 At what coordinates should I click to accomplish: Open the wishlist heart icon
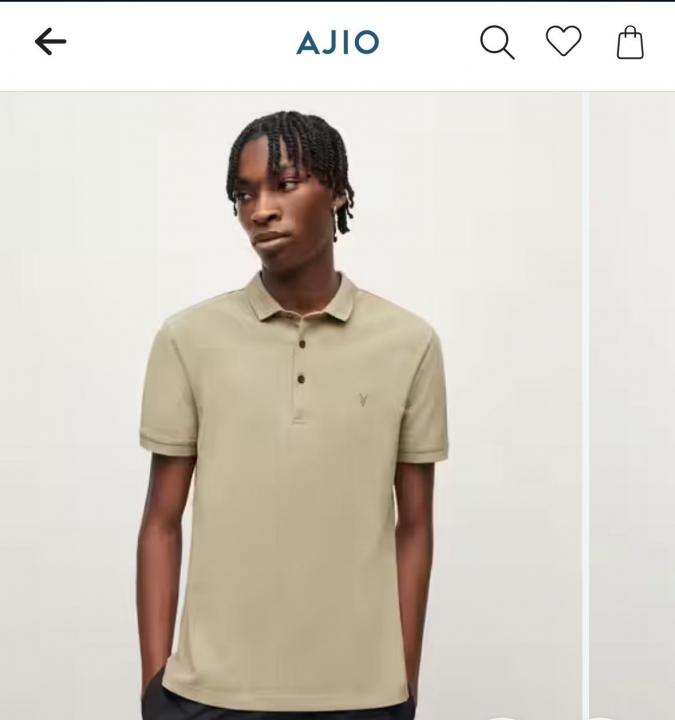click(563, 41)
